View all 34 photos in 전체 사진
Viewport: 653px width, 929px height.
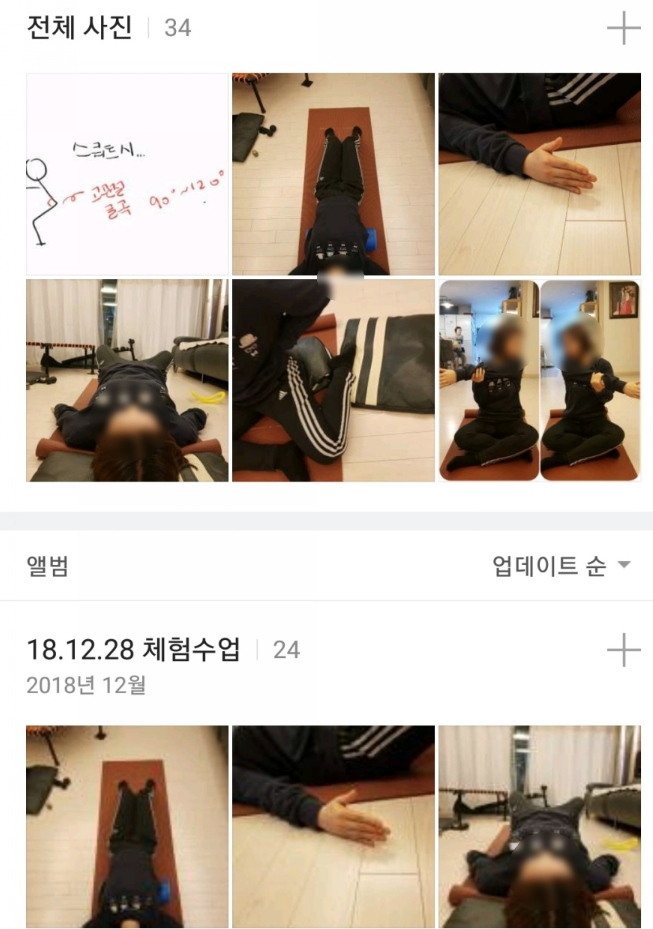click(x=79, y=28)
